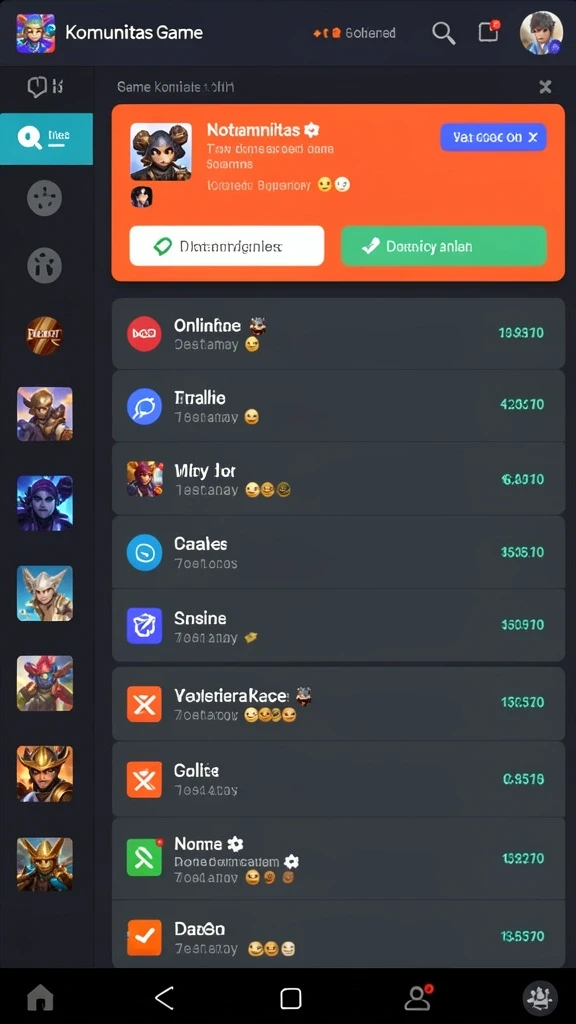This screenshot has width=576, height=1024.
Task: Close the panel with the X icon
Action: [x=545, y=86]
